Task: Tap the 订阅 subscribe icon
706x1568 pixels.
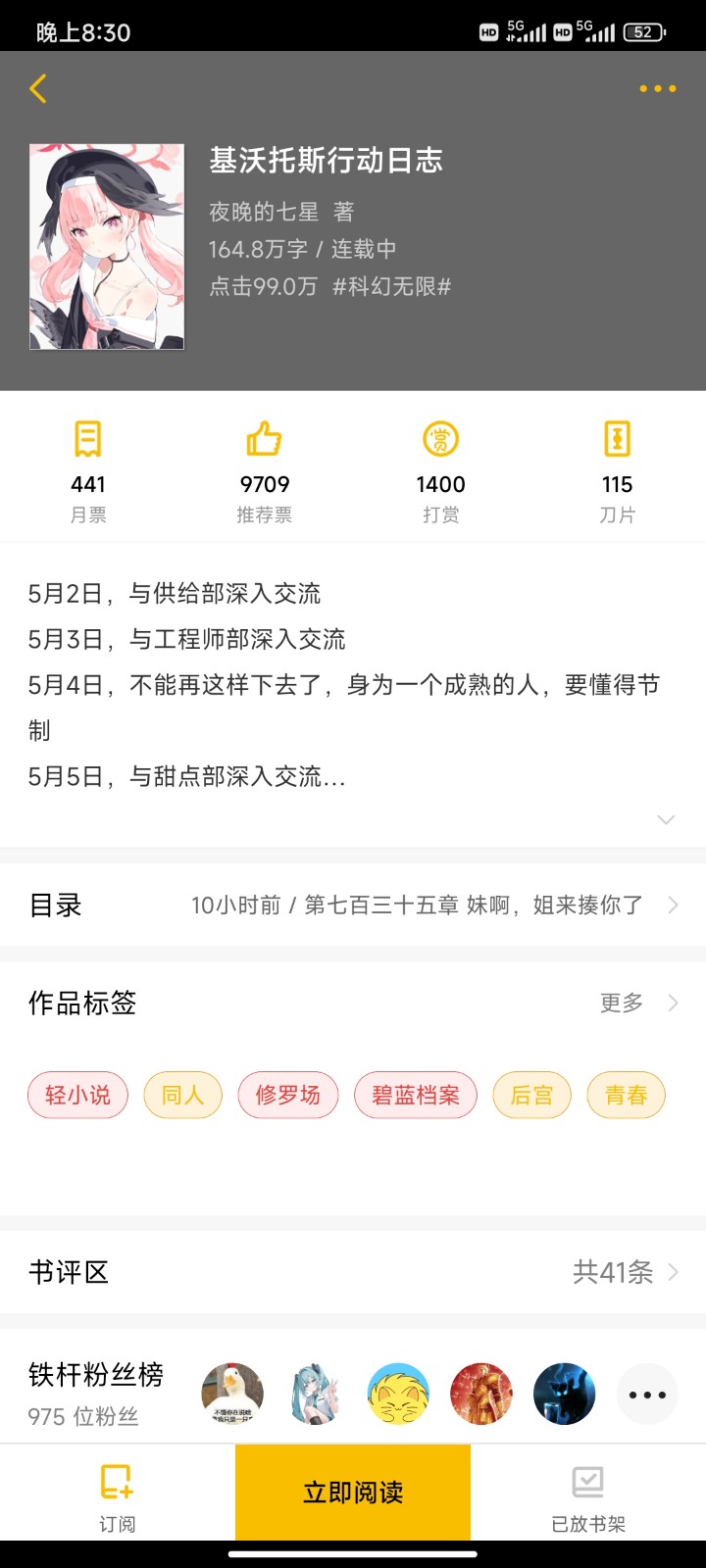Action: click(118, 1483)
